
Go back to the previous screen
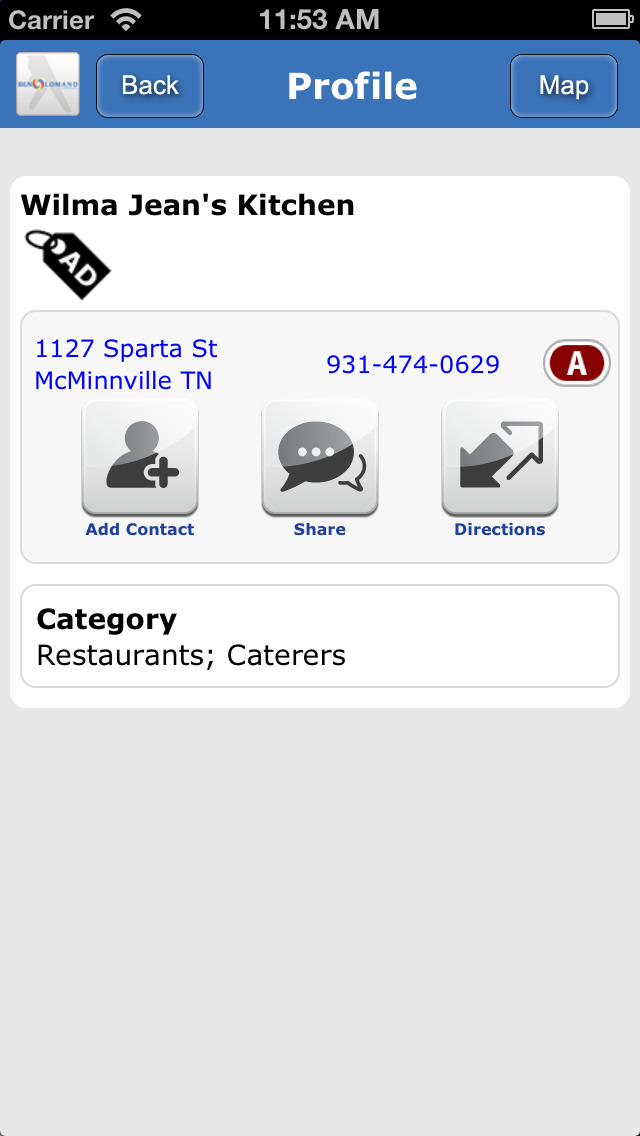point(150,85)
